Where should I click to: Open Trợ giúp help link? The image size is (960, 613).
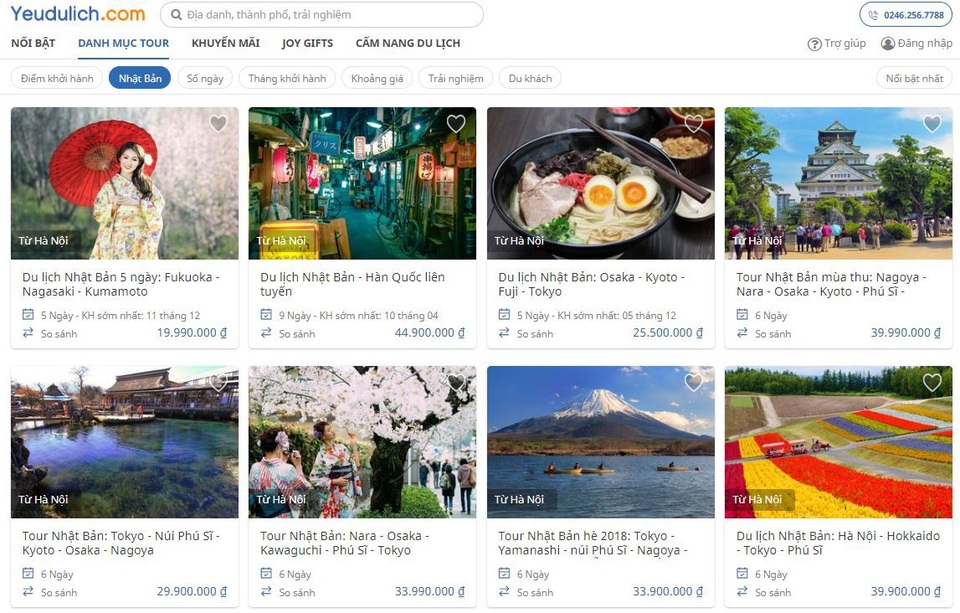coord(837,44)
